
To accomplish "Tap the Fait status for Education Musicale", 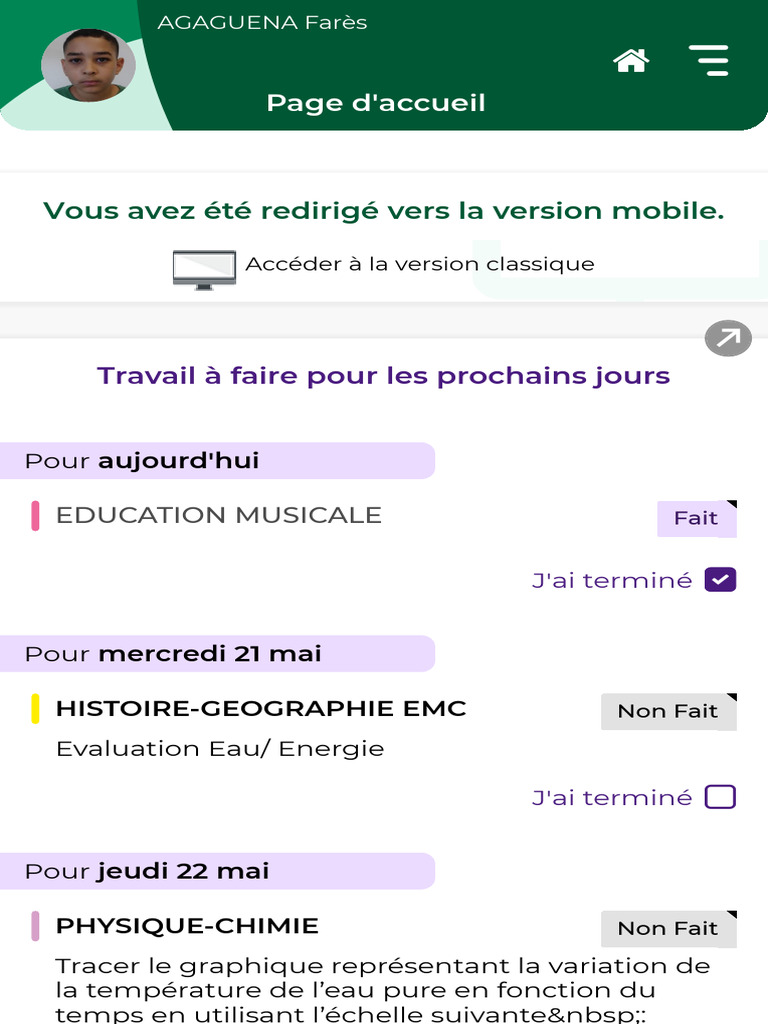I will pyautogui.click(x=696, y=518).
